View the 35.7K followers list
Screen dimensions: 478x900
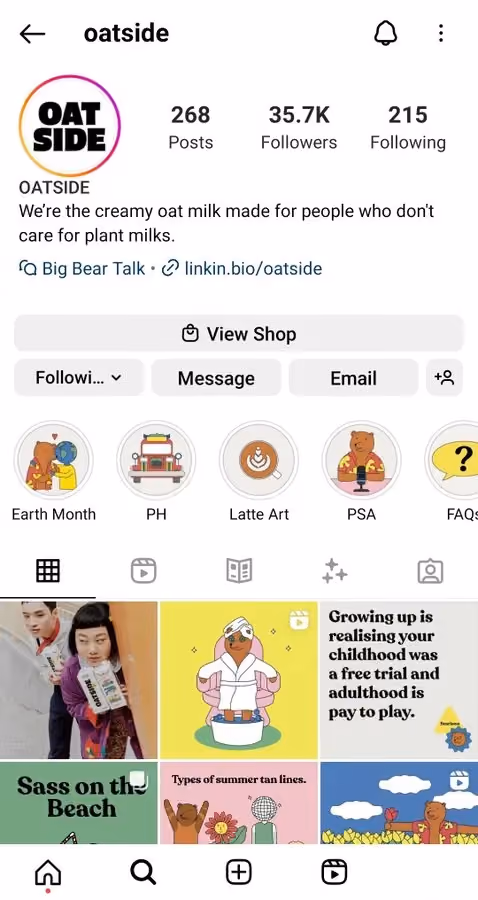coord(299,127)
